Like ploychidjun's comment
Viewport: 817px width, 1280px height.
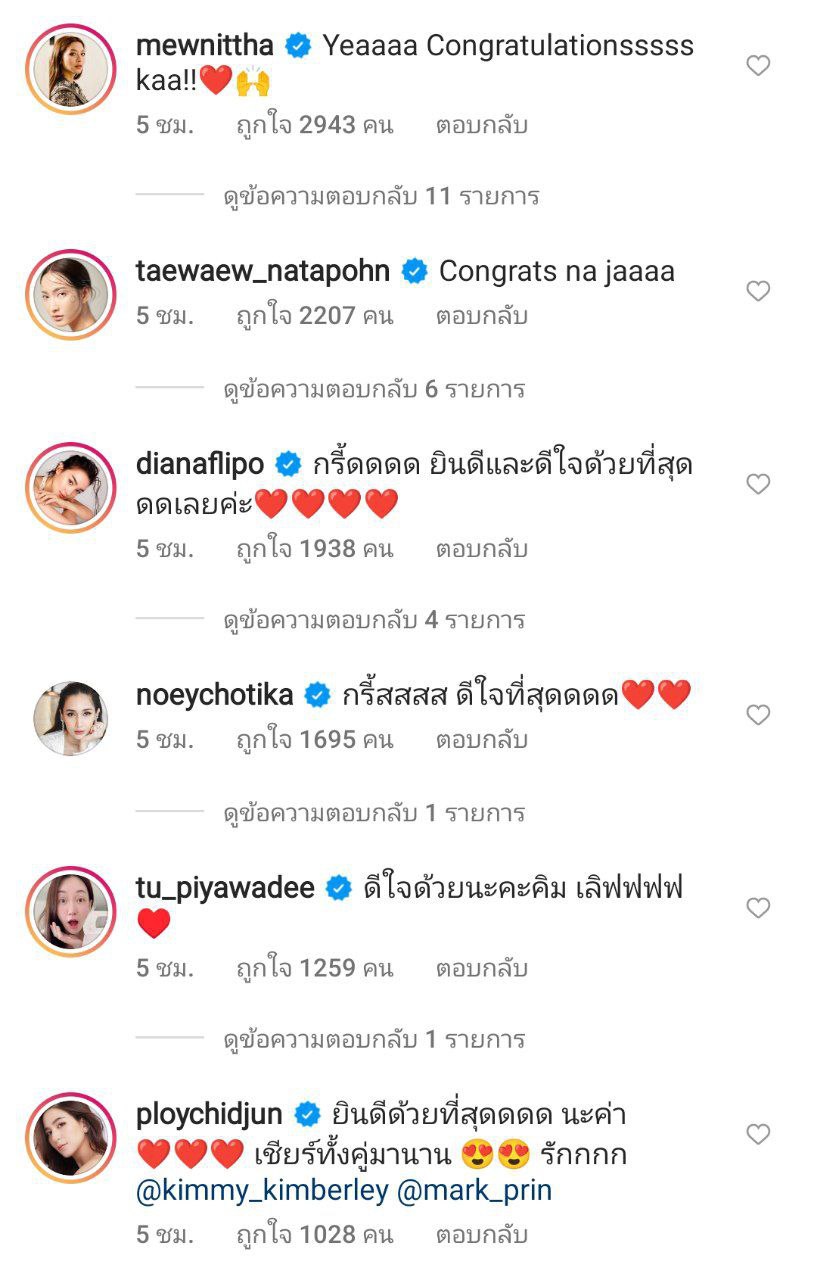pyautogui.click(x=758, y=1134)
